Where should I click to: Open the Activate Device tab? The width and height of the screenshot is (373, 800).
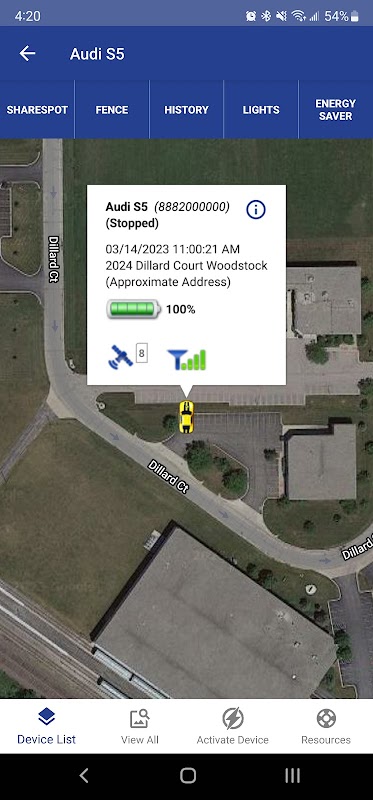tap(233, 726)
